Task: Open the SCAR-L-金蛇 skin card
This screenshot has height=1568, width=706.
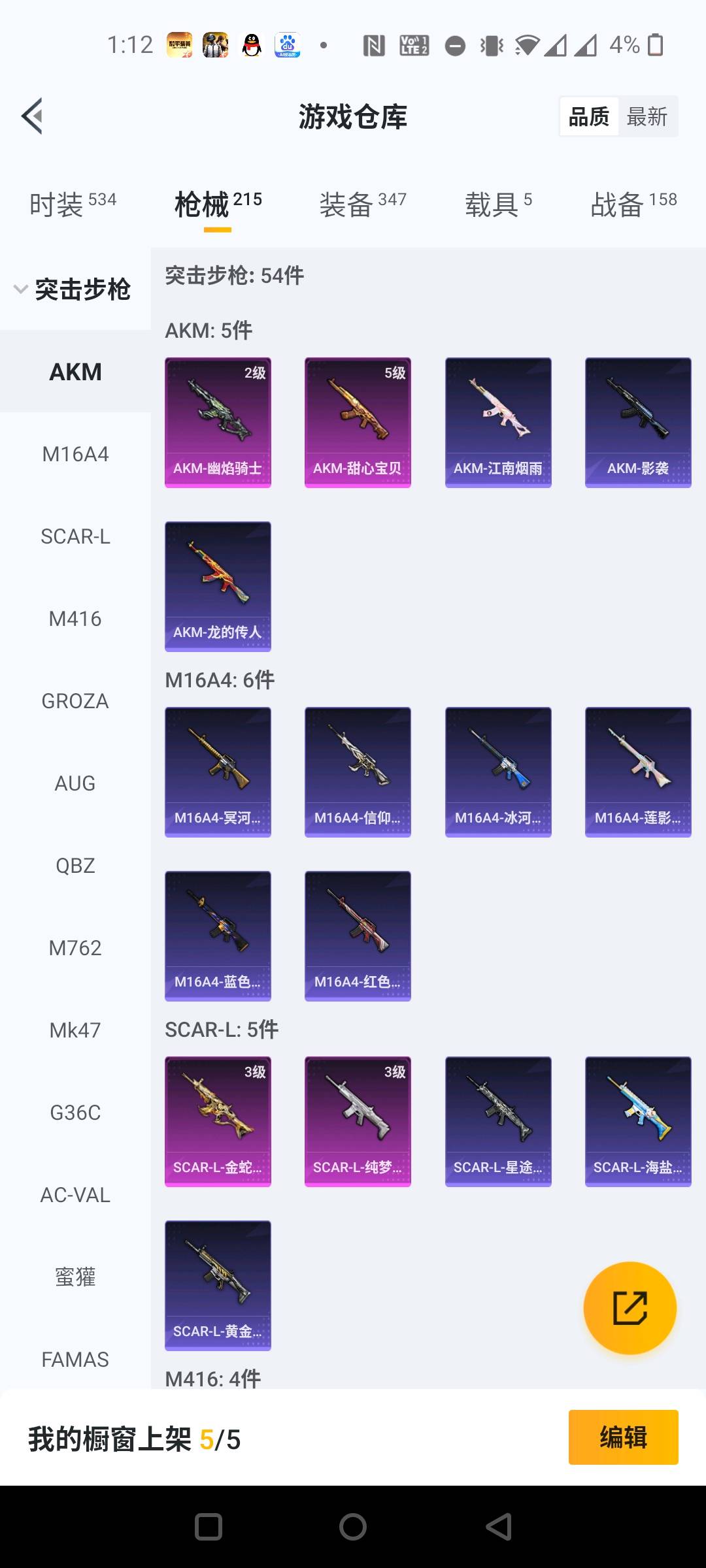Action: [218, 1121]
